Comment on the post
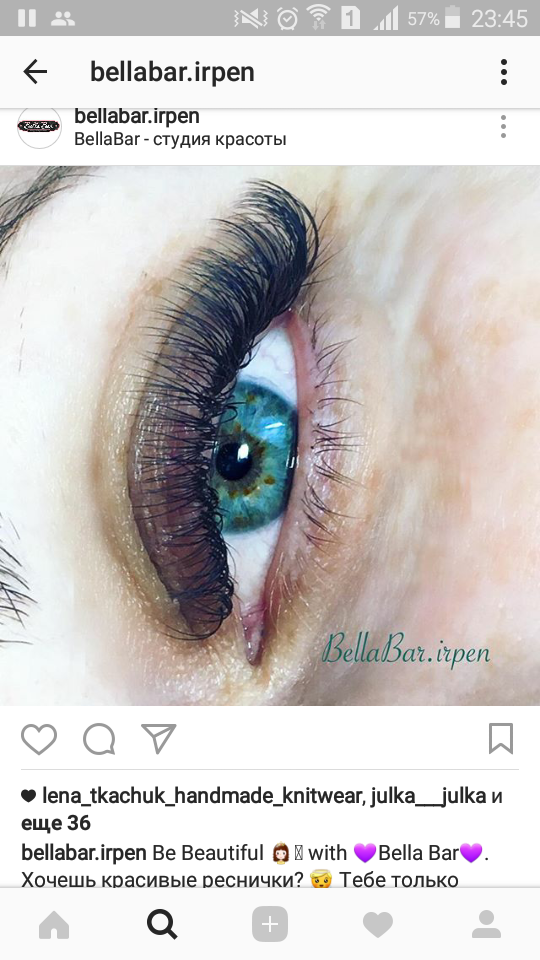The height and width of the screenshot is (960, 540). click(99, 739)
